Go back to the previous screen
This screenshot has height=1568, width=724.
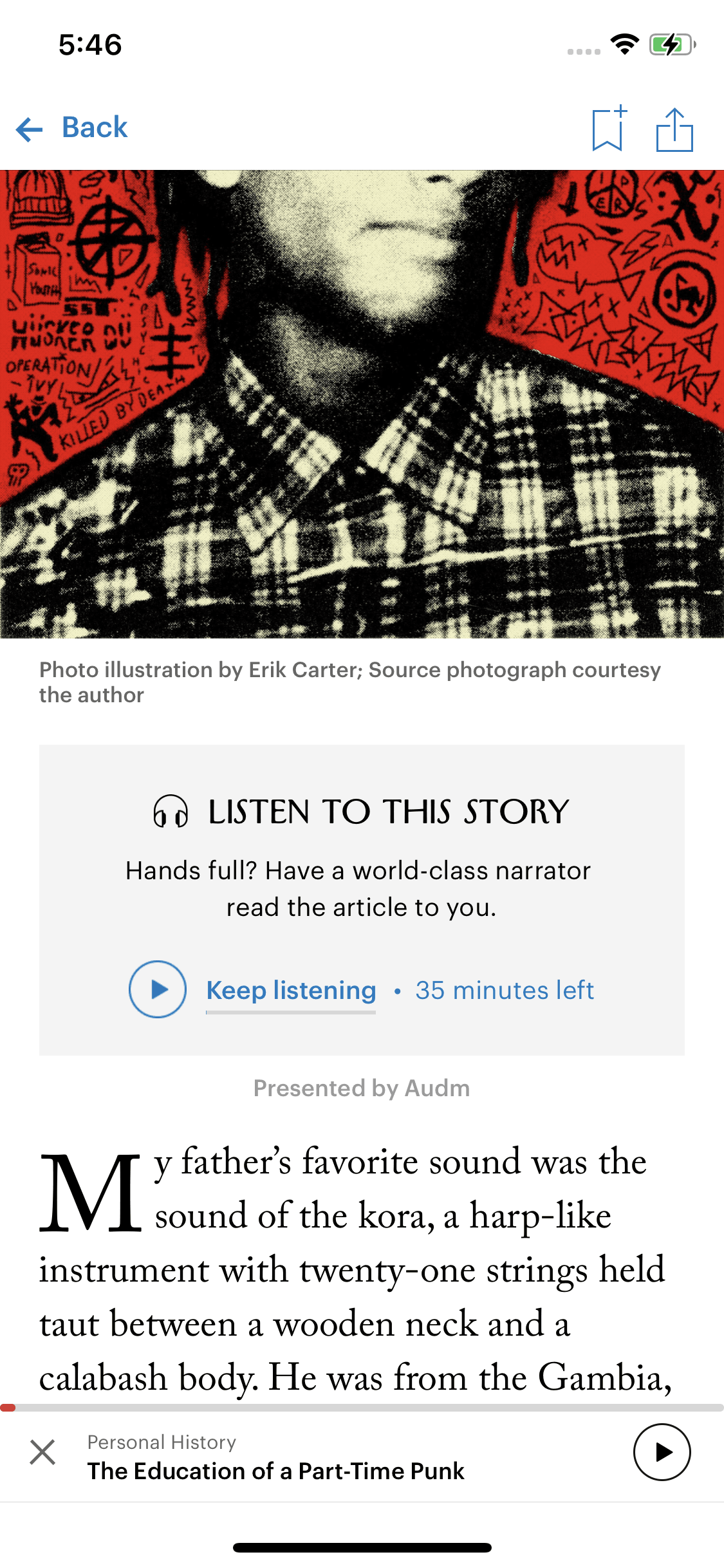coord(72,128)
